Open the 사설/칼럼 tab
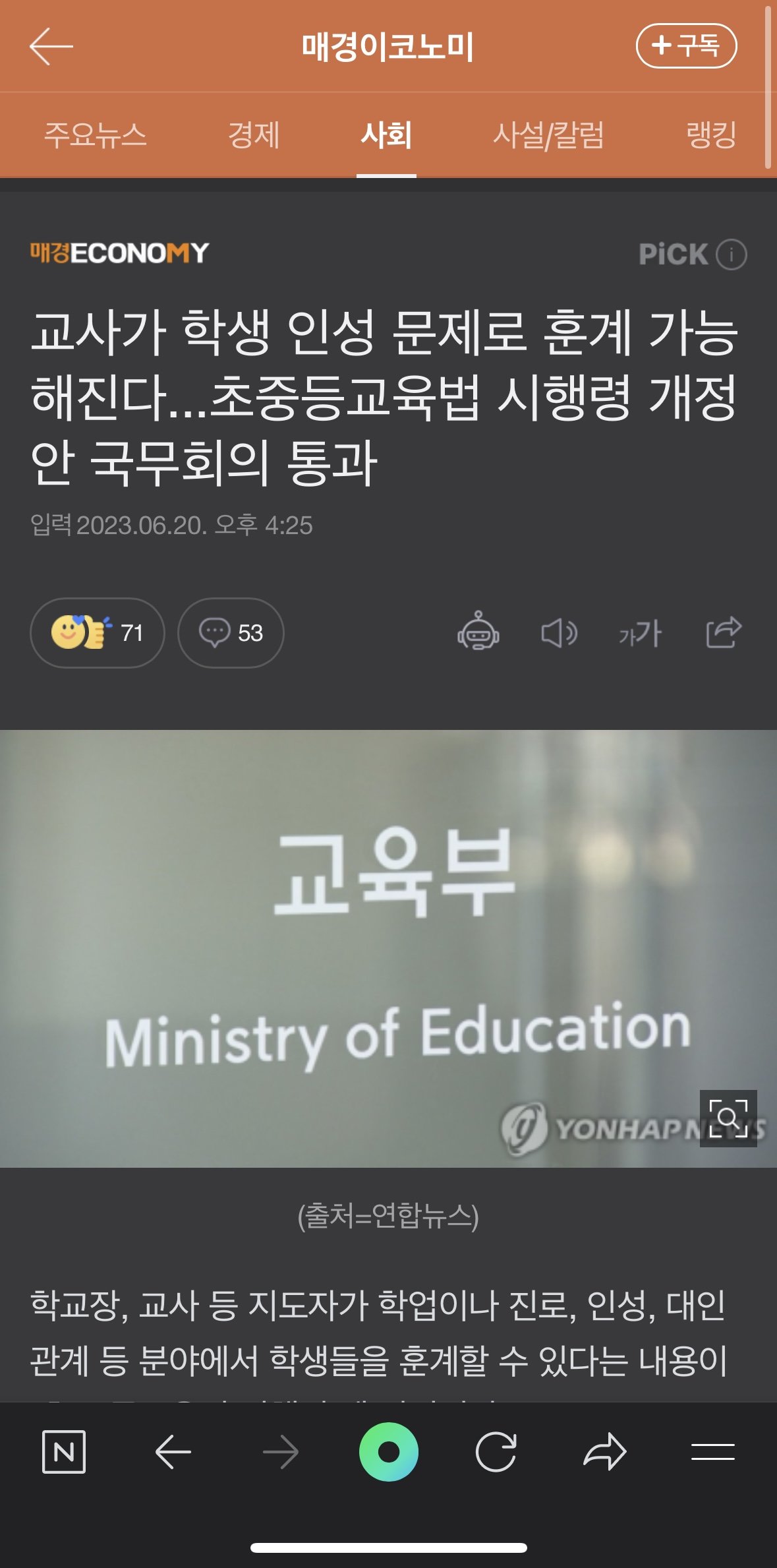777x1568 pixels. [x=548, y=135]
